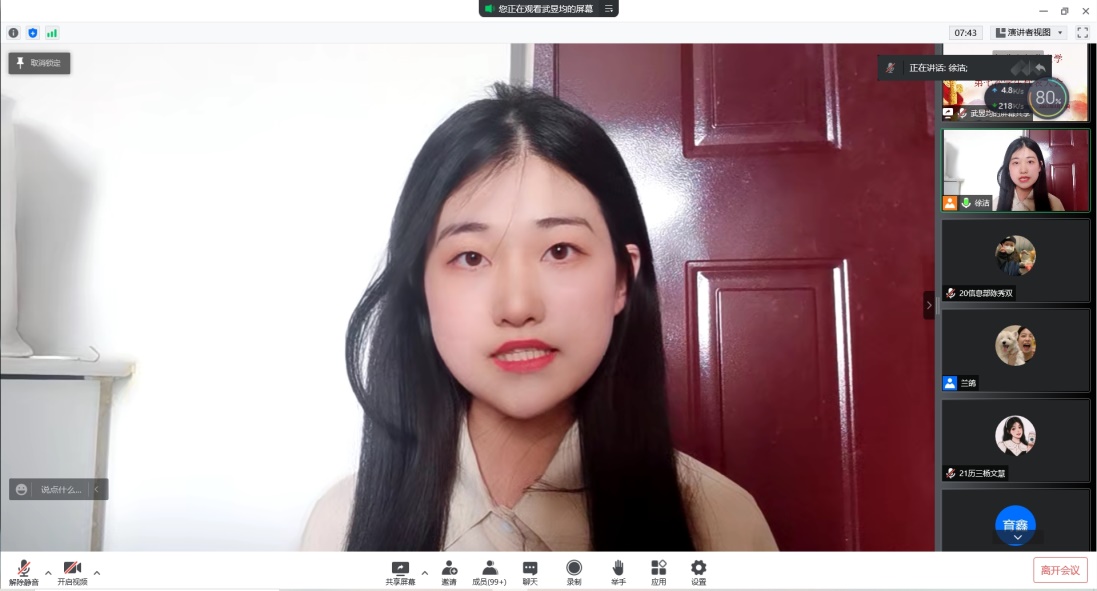Collapse the participant side panel
The width and height of the screenshot is (1097, 591).
[929, 305]
